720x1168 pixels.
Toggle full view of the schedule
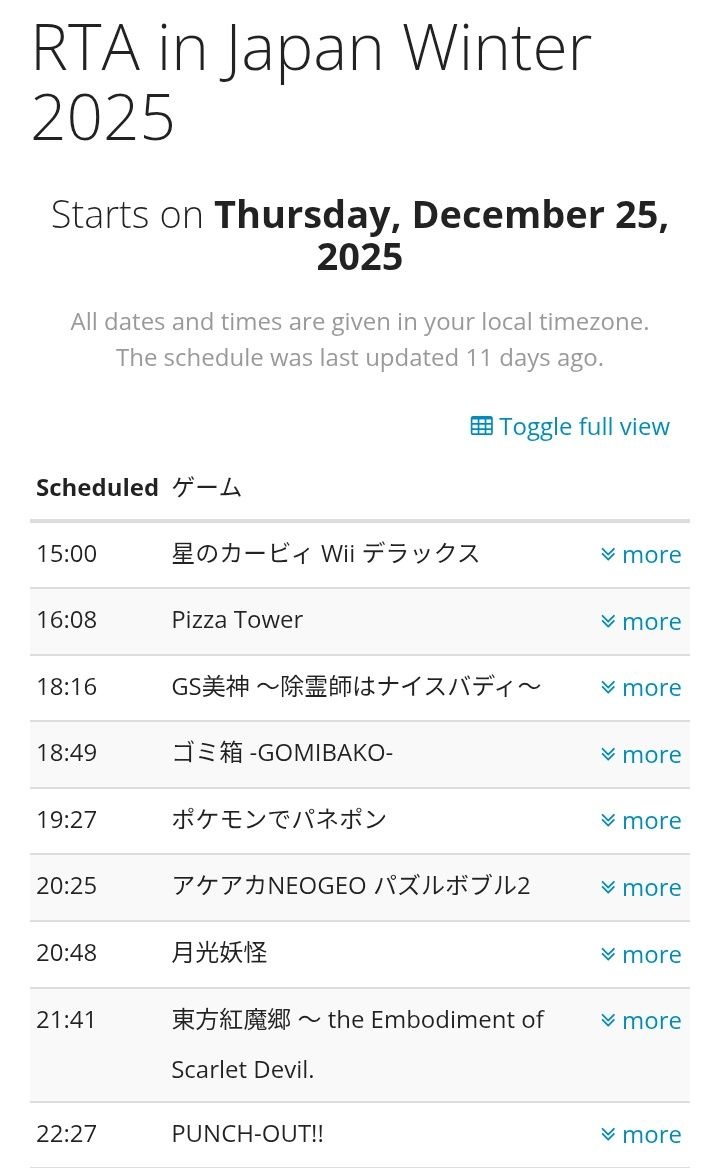pyautogui.click(x=571, y=427)
